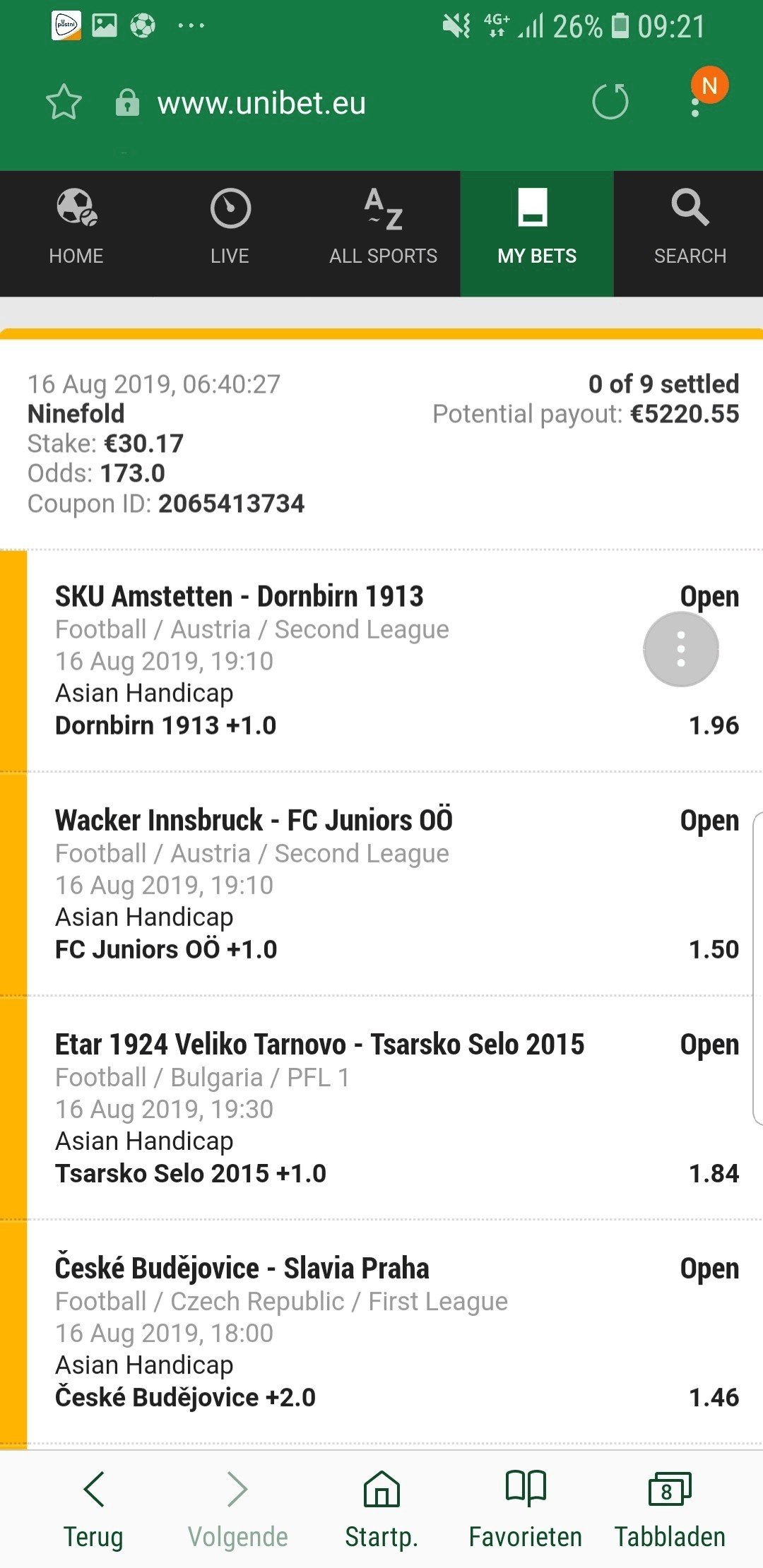This screenshot has width=763, height=1568.
Task: Tap the www.unibet.eu address bar
Action: (261, 103)
